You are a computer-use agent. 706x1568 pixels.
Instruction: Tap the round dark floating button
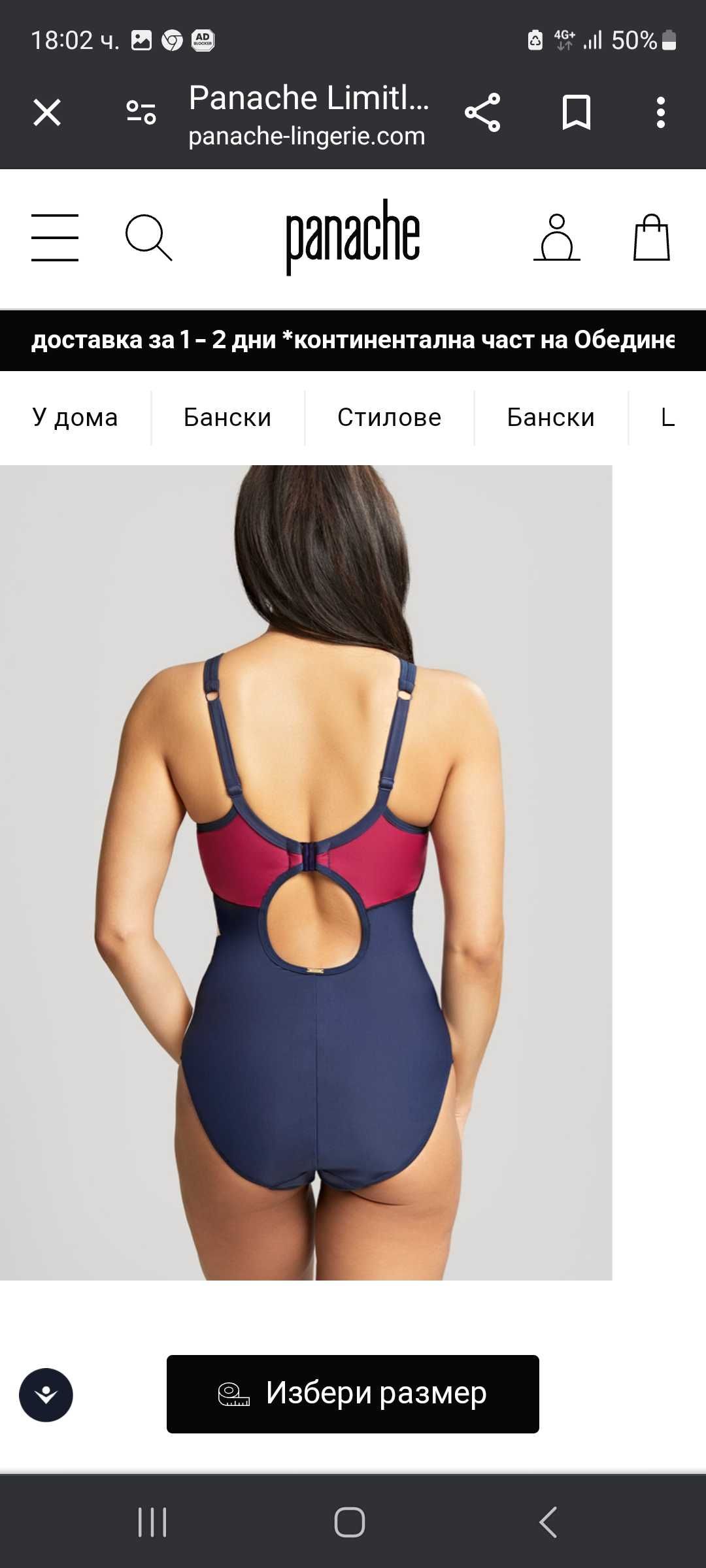pos(46,1395)
